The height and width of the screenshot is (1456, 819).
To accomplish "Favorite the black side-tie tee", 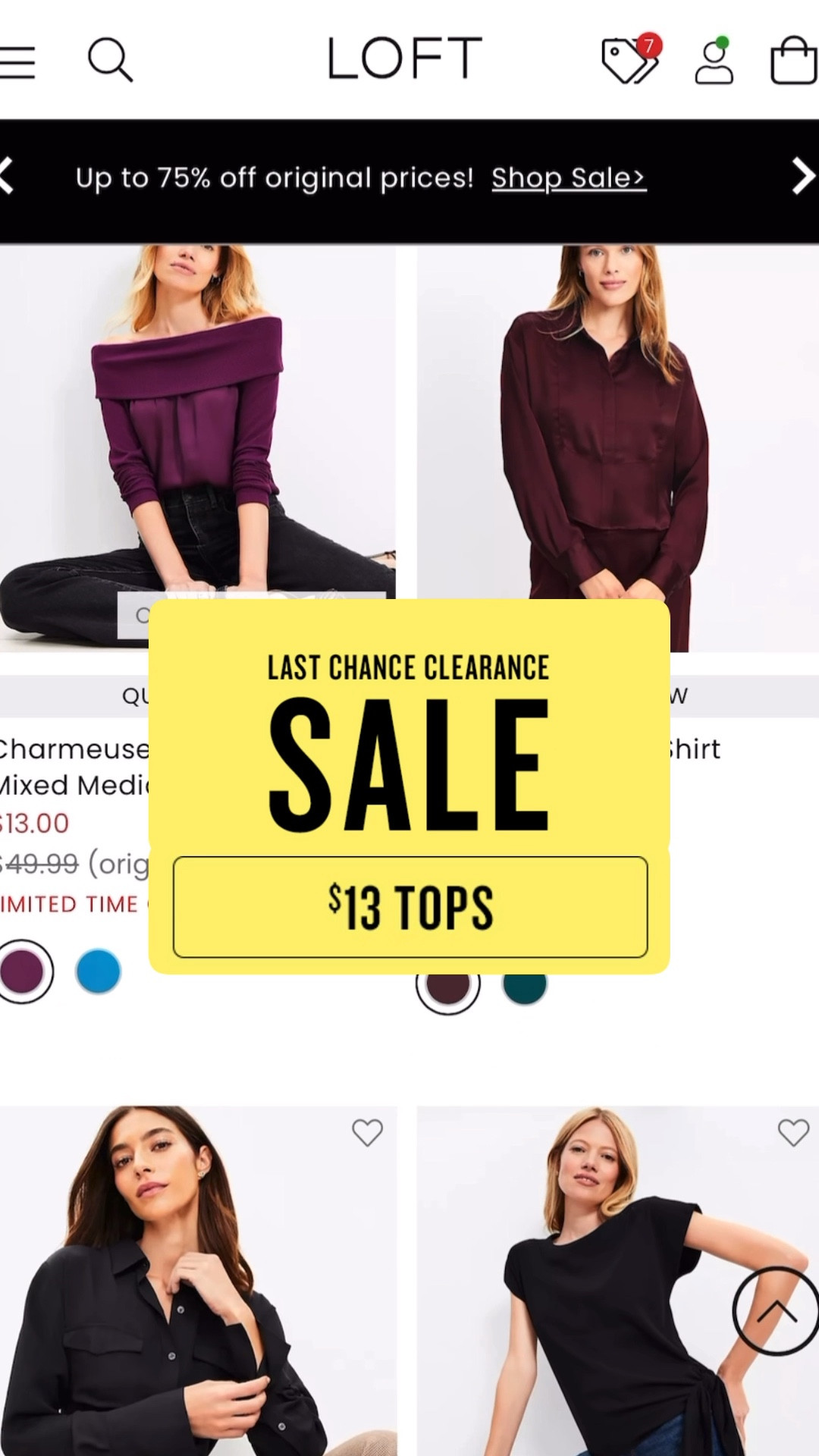I will click(x=793, y=1133).
